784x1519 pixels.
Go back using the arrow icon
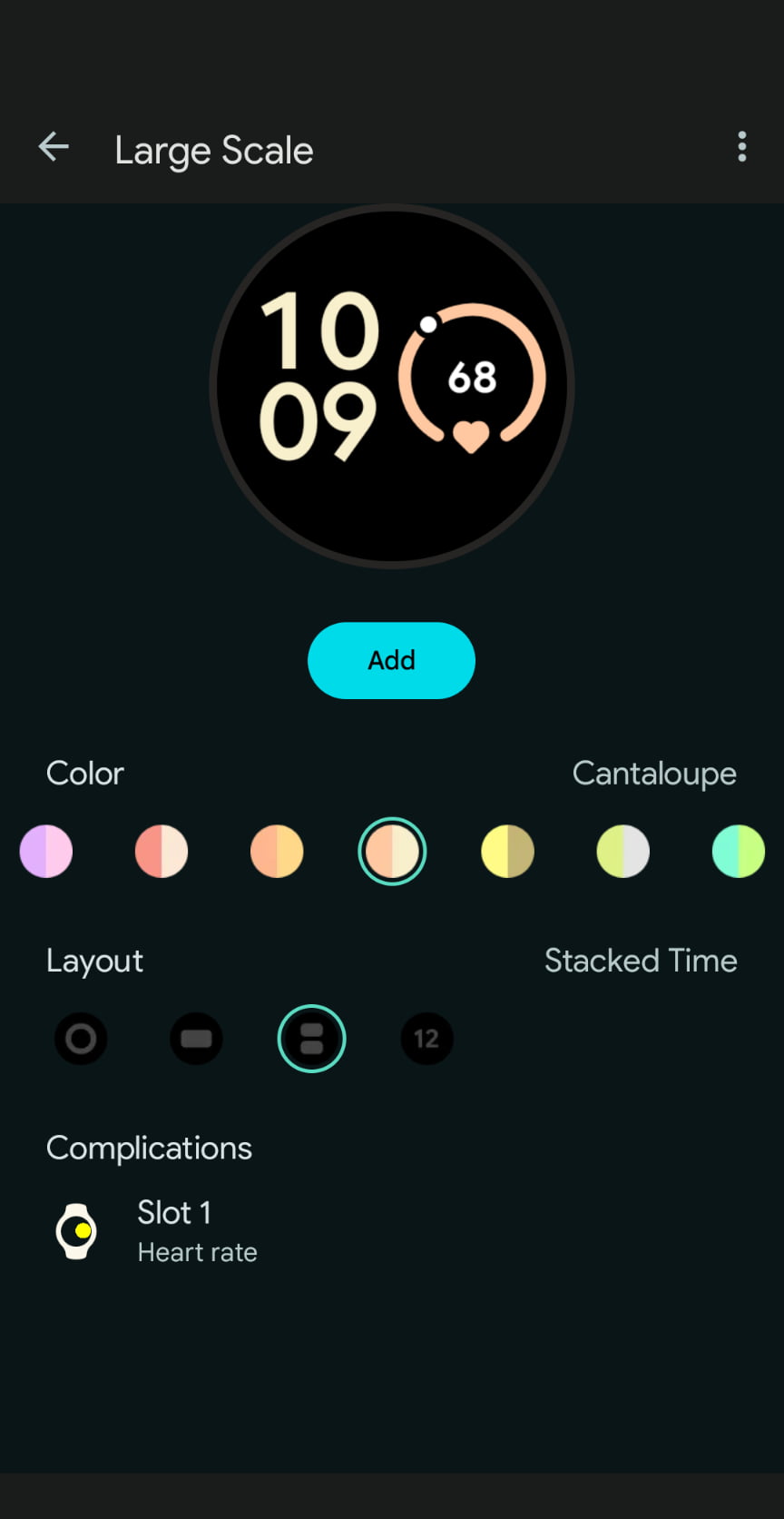click(54, 147)
